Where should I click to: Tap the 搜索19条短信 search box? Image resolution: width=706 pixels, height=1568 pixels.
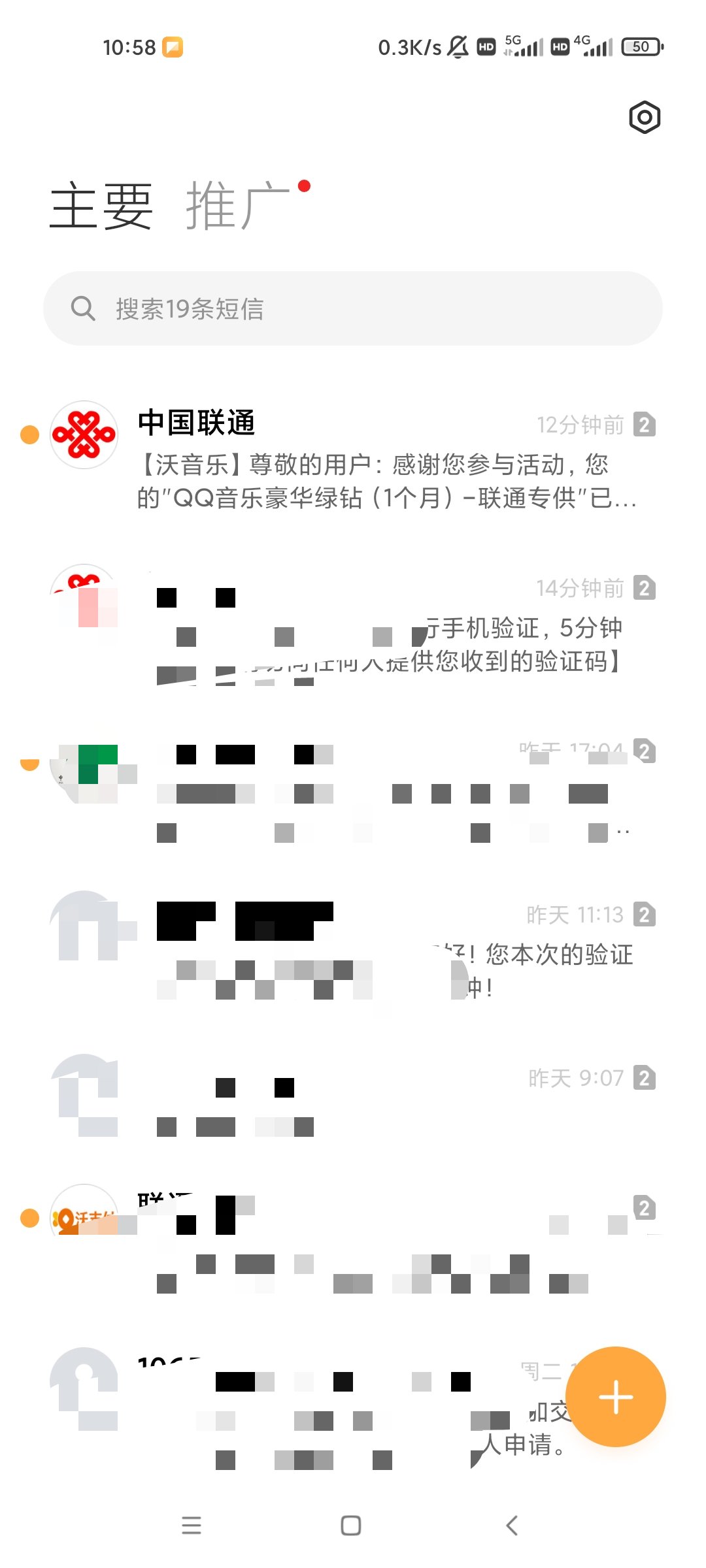pos(353,308)
